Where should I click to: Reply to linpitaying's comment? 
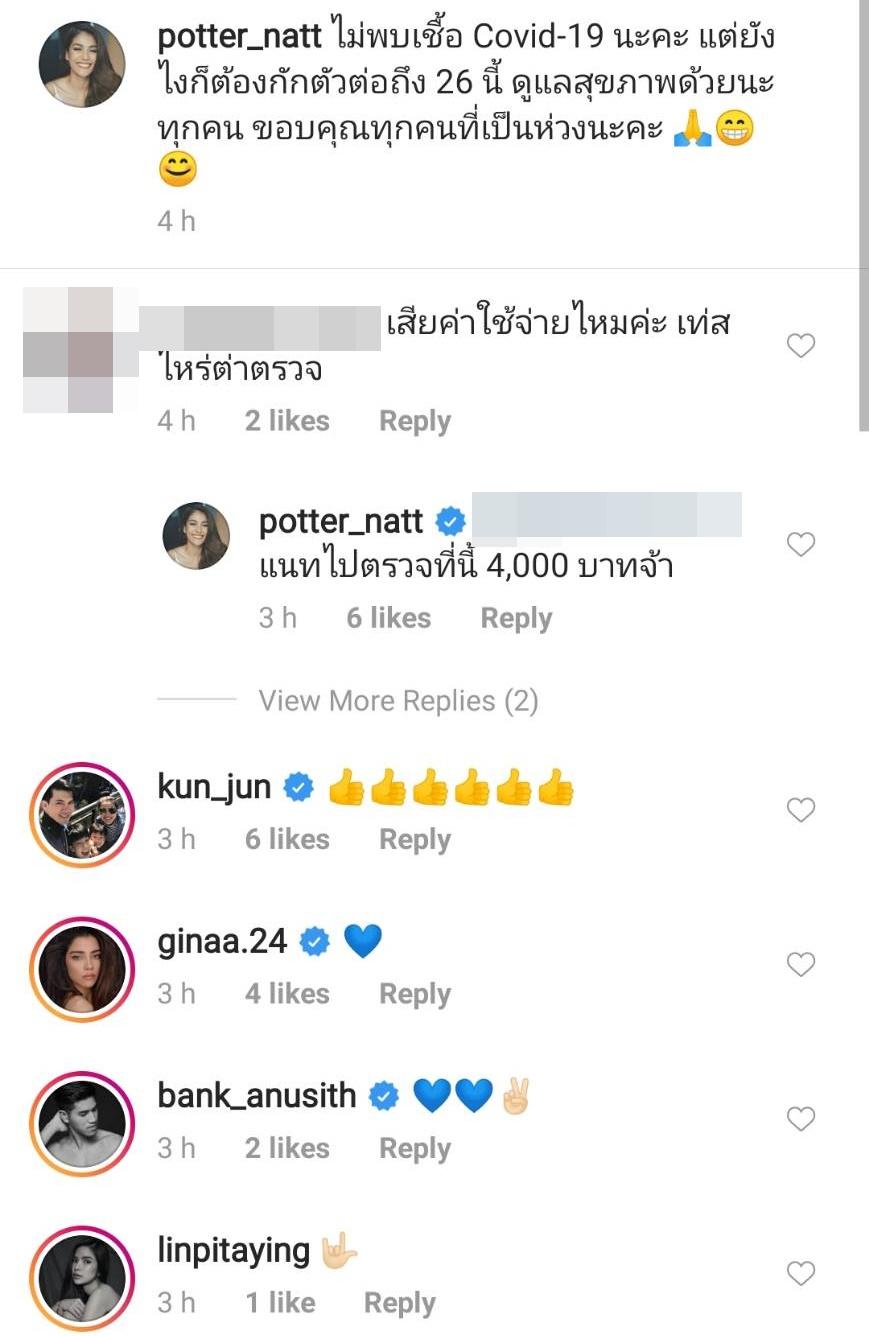[x=399, y=1303]
